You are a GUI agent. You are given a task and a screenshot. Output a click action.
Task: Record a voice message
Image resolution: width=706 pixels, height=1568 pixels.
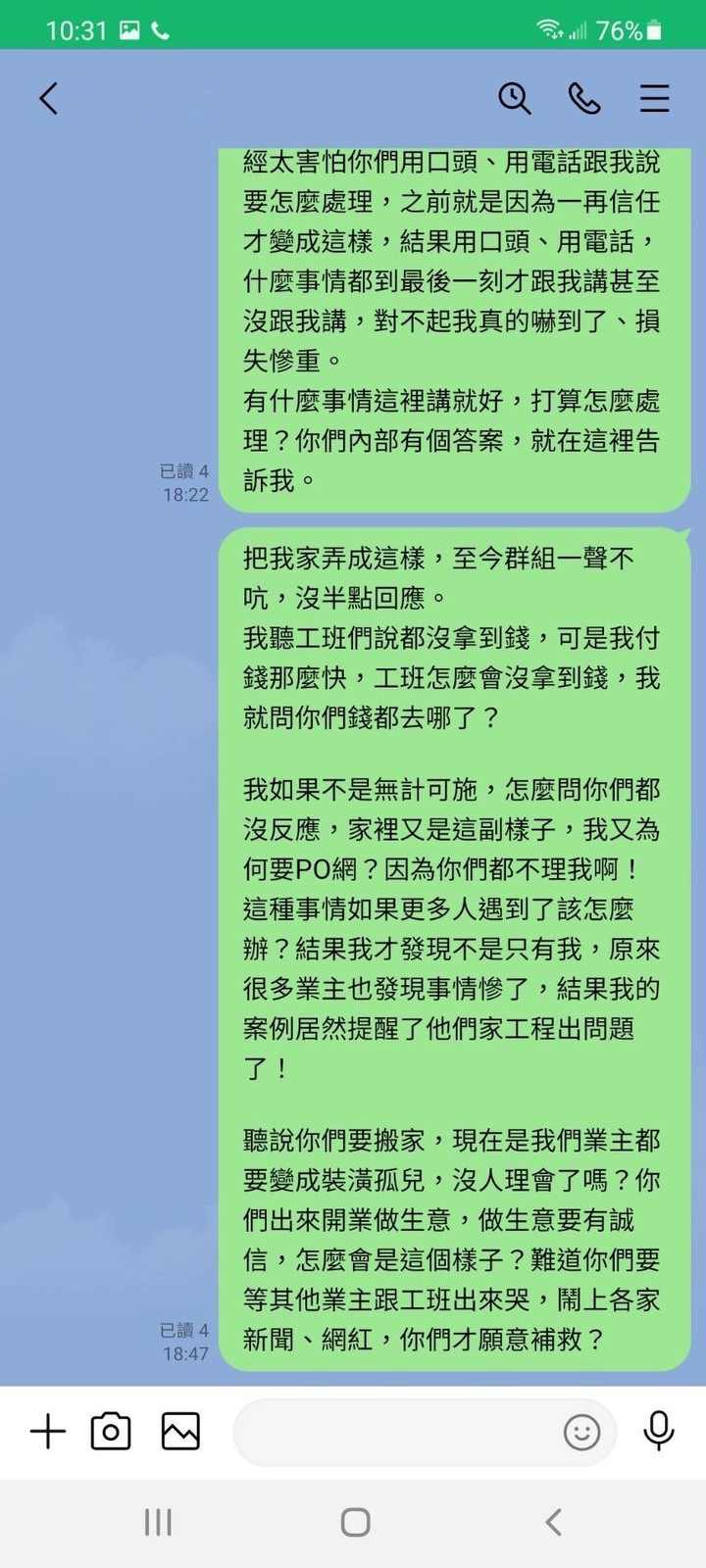point(658,1432)
